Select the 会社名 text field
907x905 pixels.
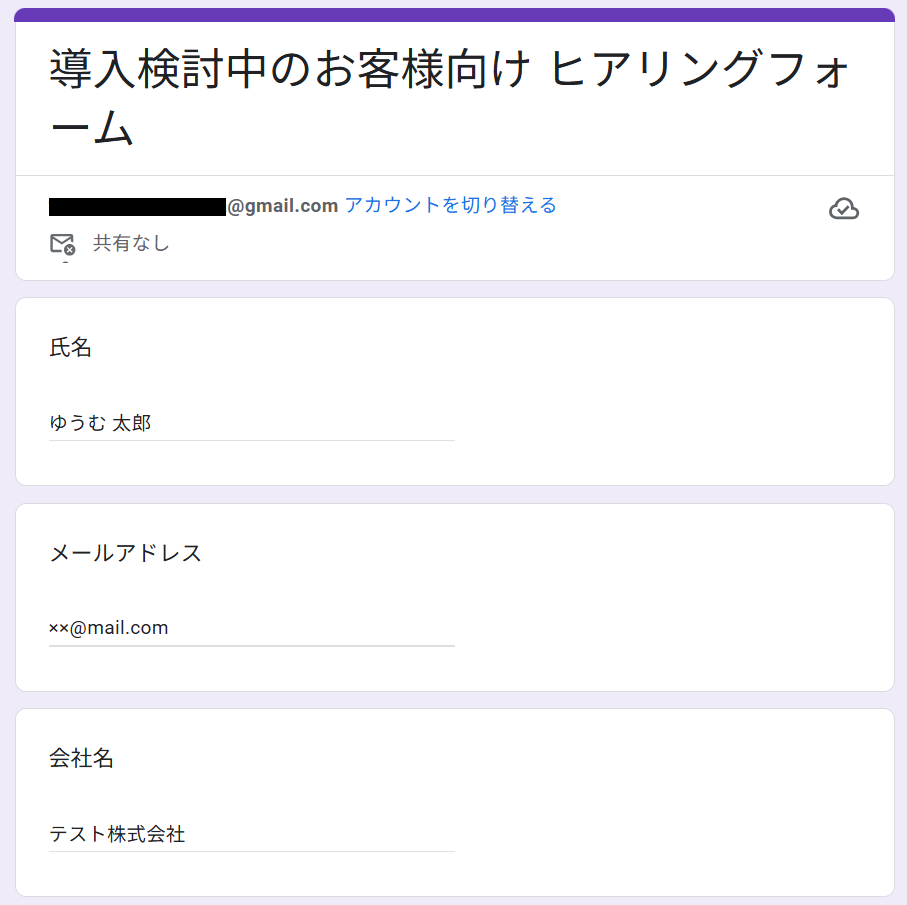click(x=251, y=834)
